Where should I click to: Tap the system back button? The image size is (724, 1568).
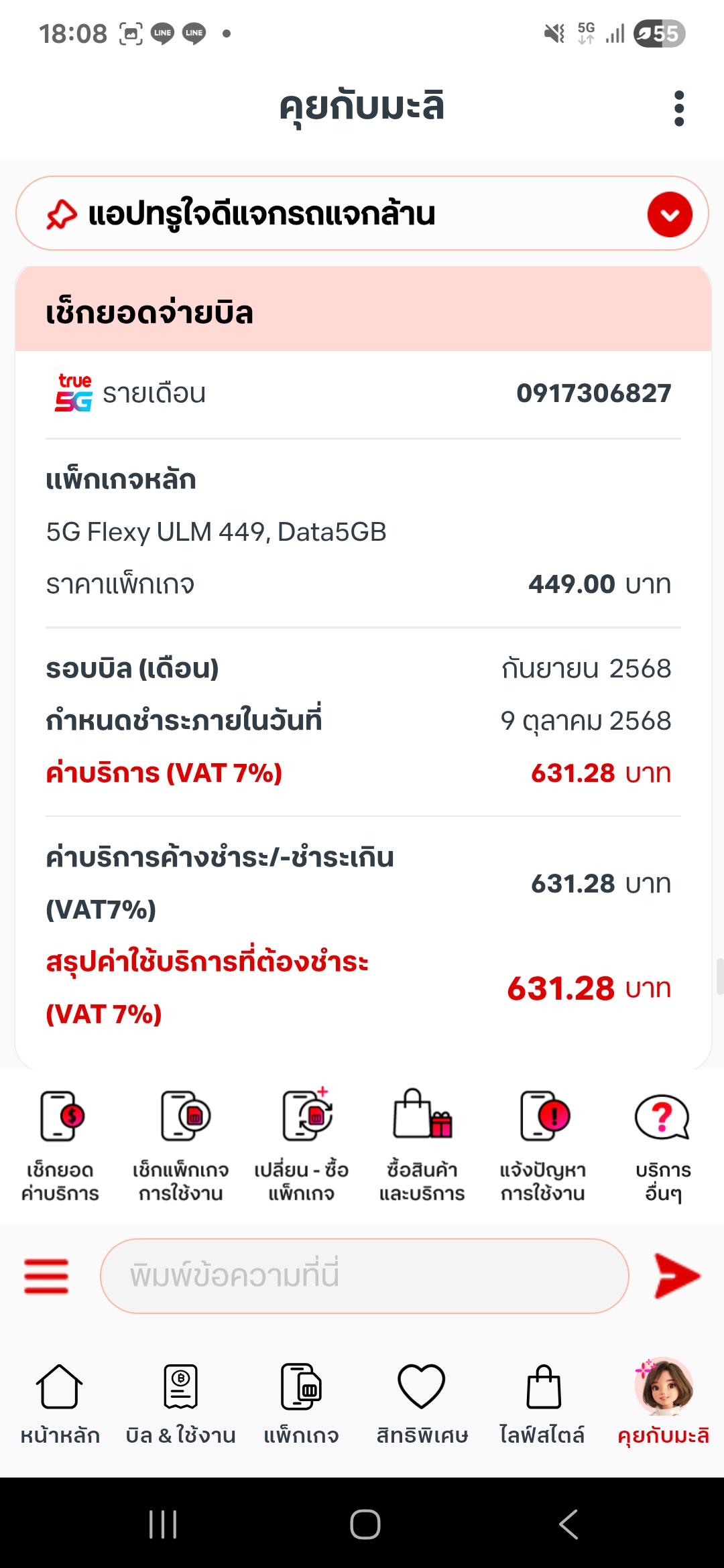tap(568, 1524)
